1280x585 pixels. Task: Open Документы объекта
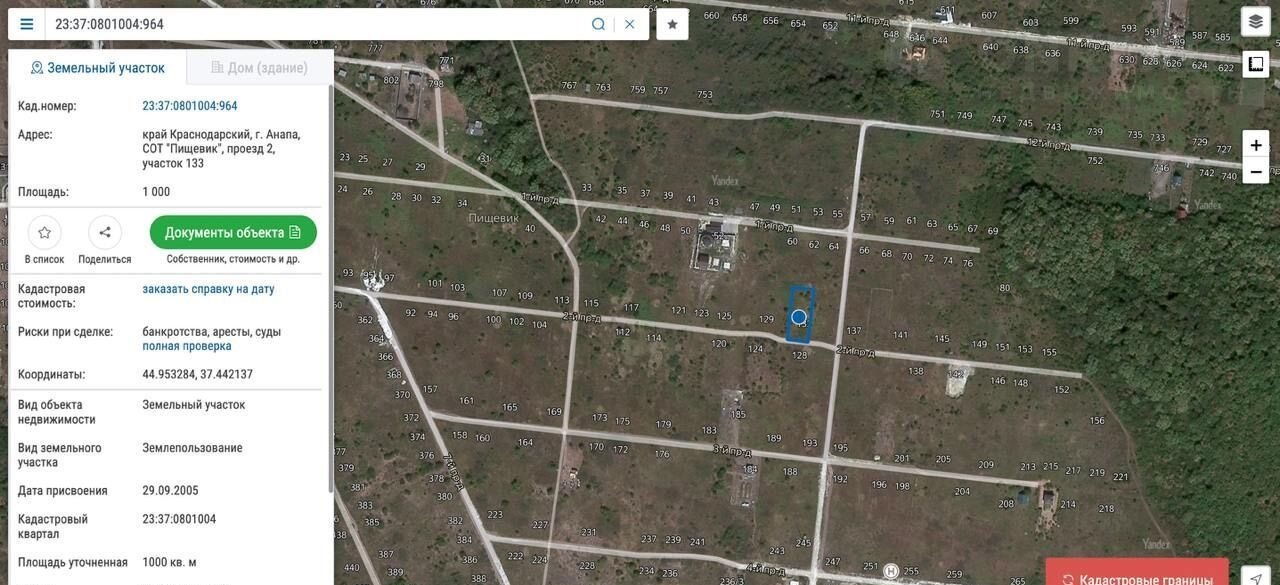[x=233, y=233]
